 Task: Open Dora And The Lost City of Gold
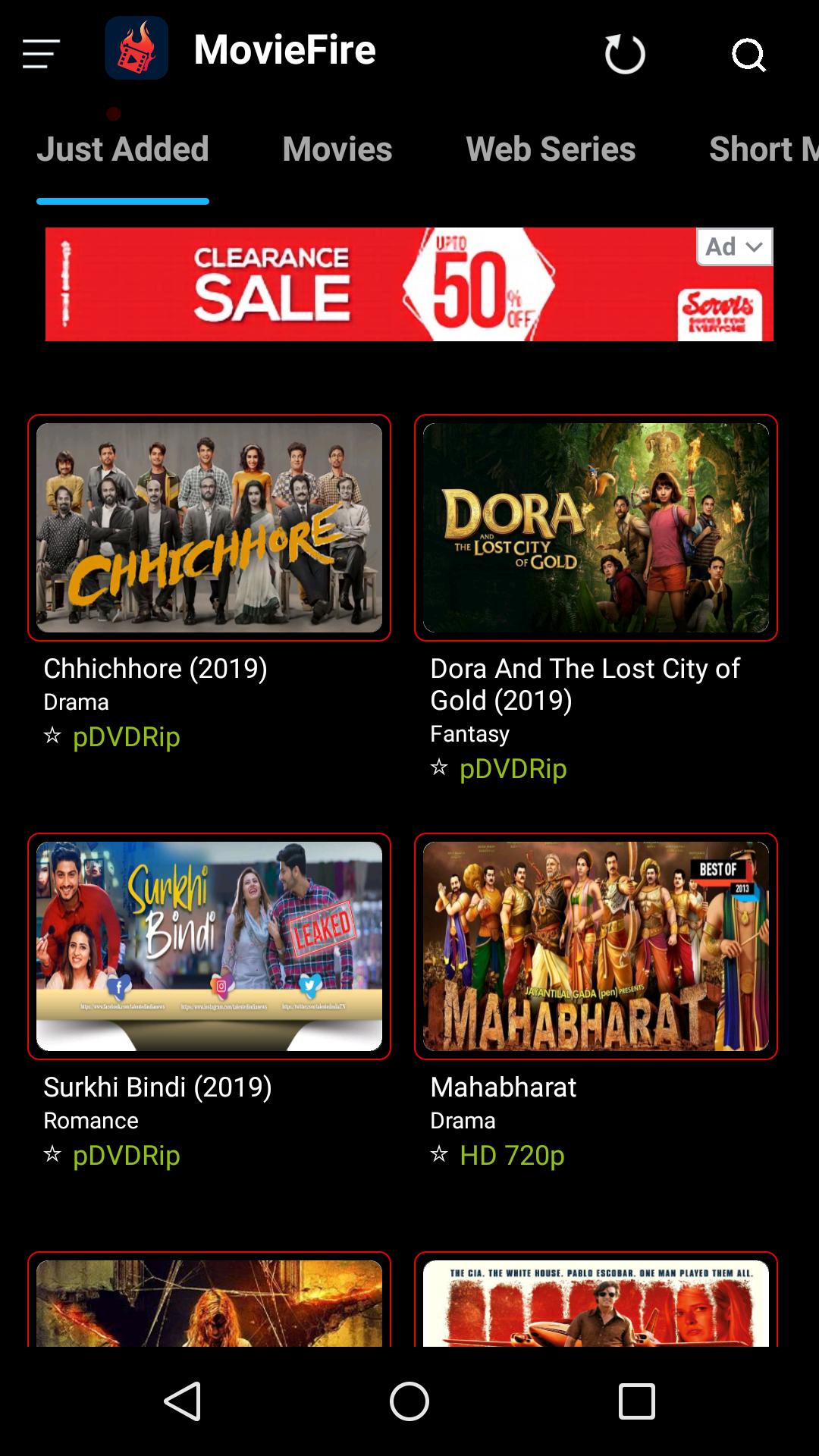point(596,528)
